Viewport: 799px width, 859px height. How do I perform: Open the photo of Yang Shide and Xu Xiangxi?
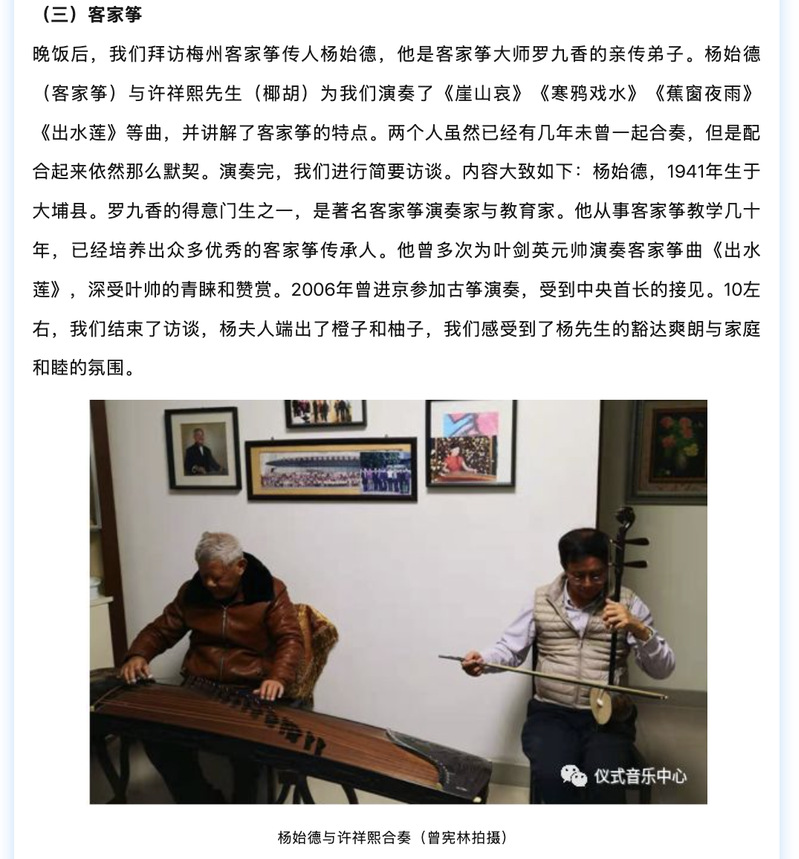(x=398, y=601)
